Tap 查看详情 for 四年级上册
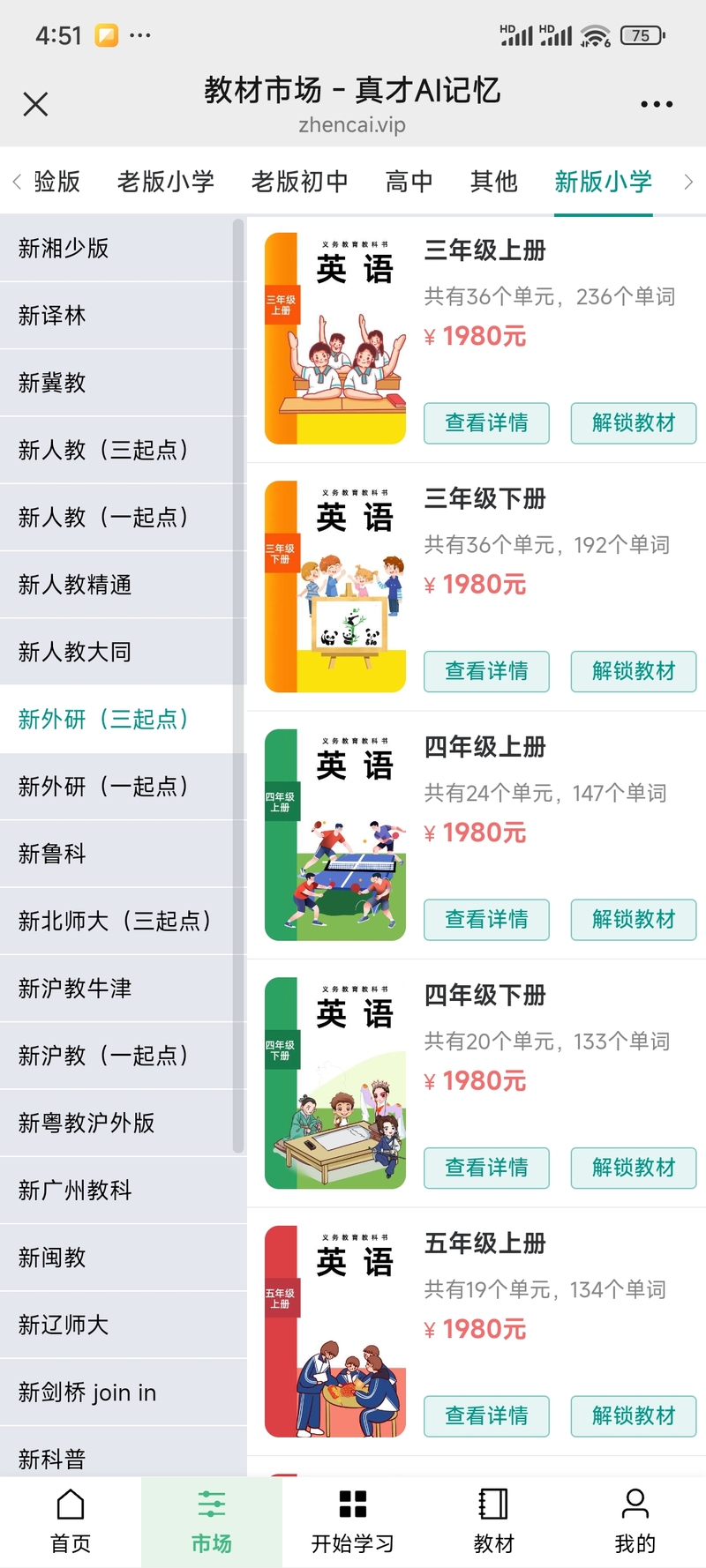Screen dimensions: 706x1568 pyautogui.click(x=486, y=920)
